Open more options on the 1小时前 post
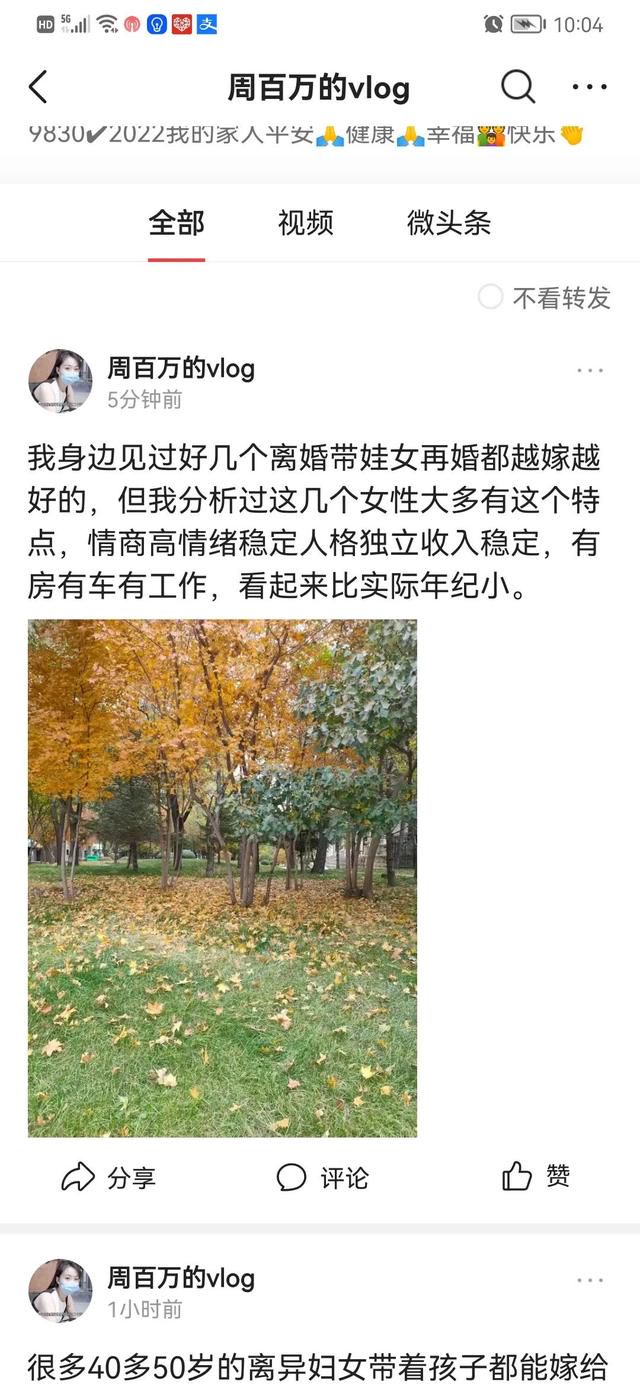The image size is (640, 1387). coord(590,1280)
